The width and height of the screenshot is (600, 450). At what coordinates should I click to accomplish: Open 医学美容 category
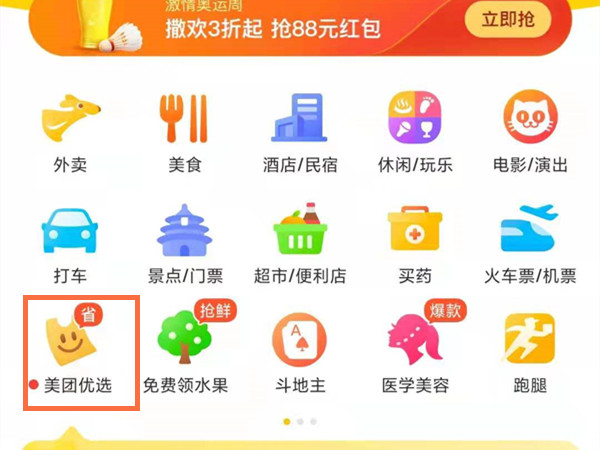pos(415,350)
